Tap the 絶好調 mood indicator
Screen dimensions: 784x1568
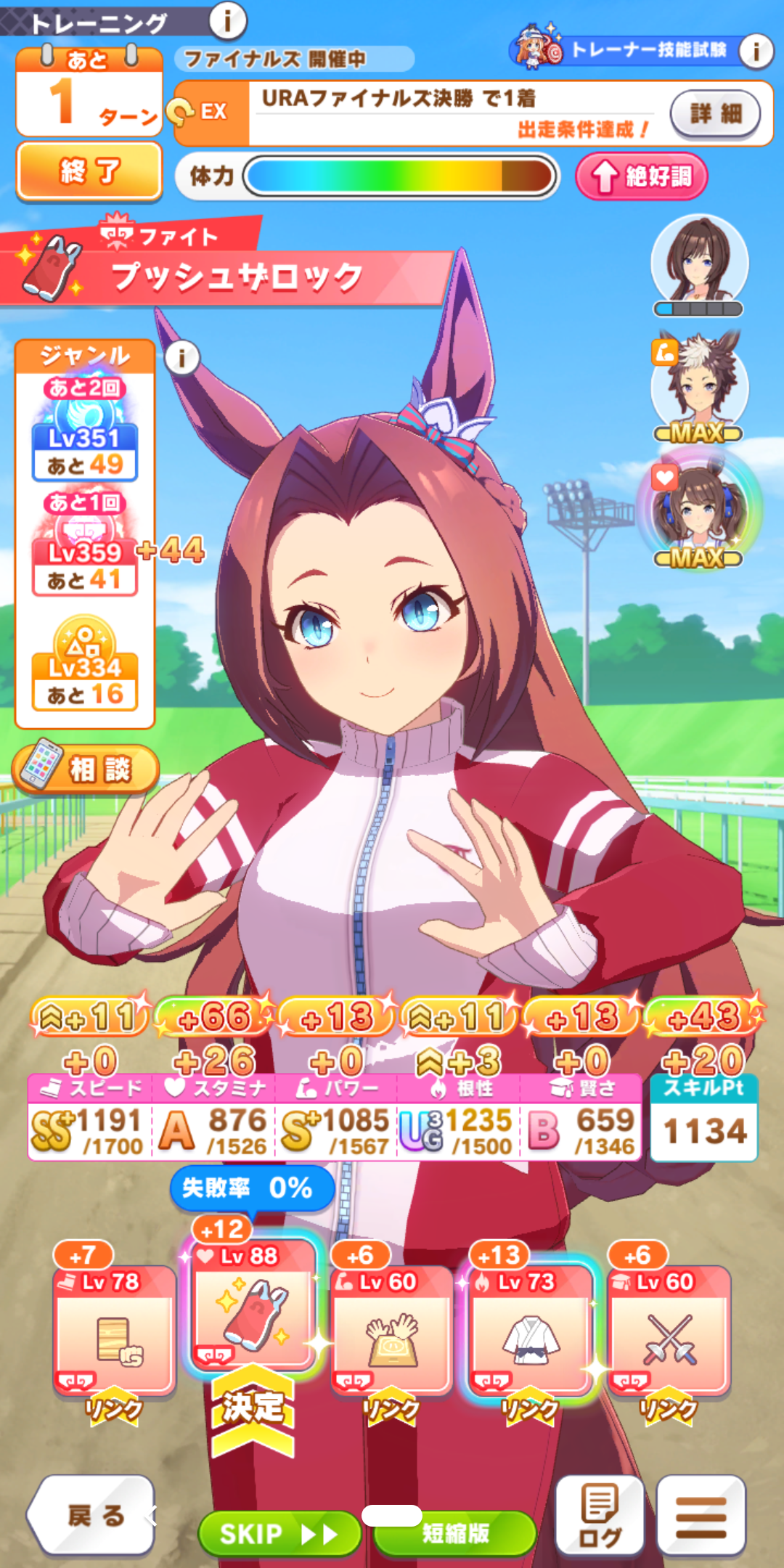641,176
